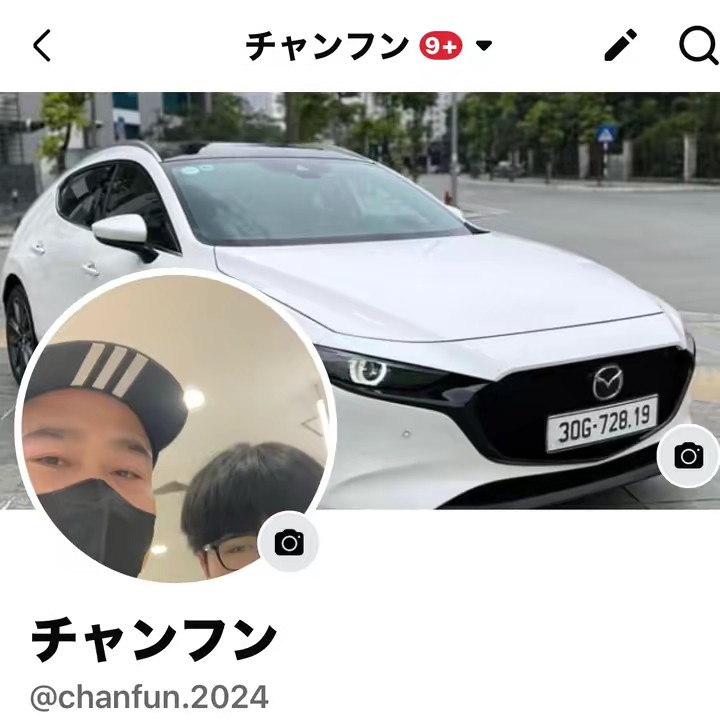Change cover photo via camera icon

point(688,457)
